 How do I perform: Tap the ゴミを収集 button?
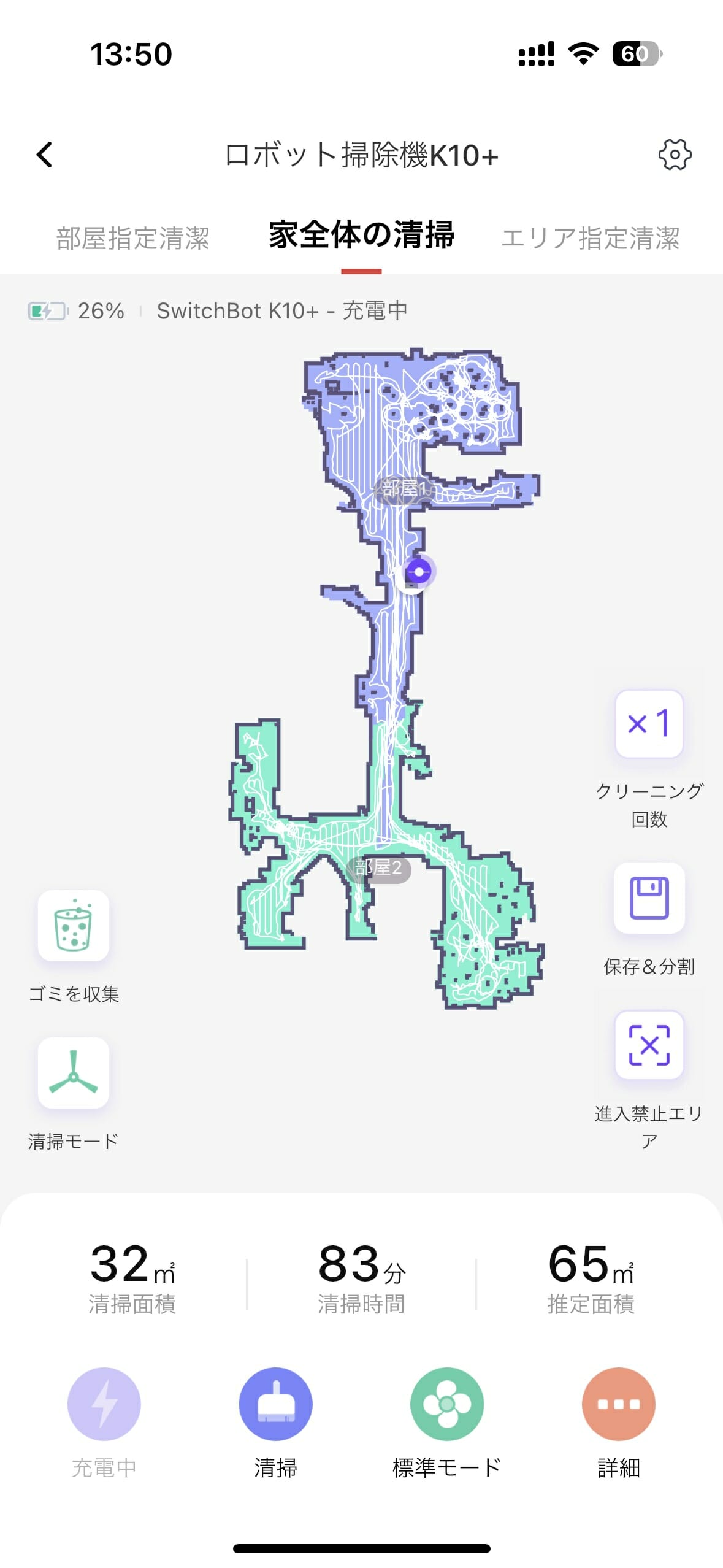[x=74, y=925]
